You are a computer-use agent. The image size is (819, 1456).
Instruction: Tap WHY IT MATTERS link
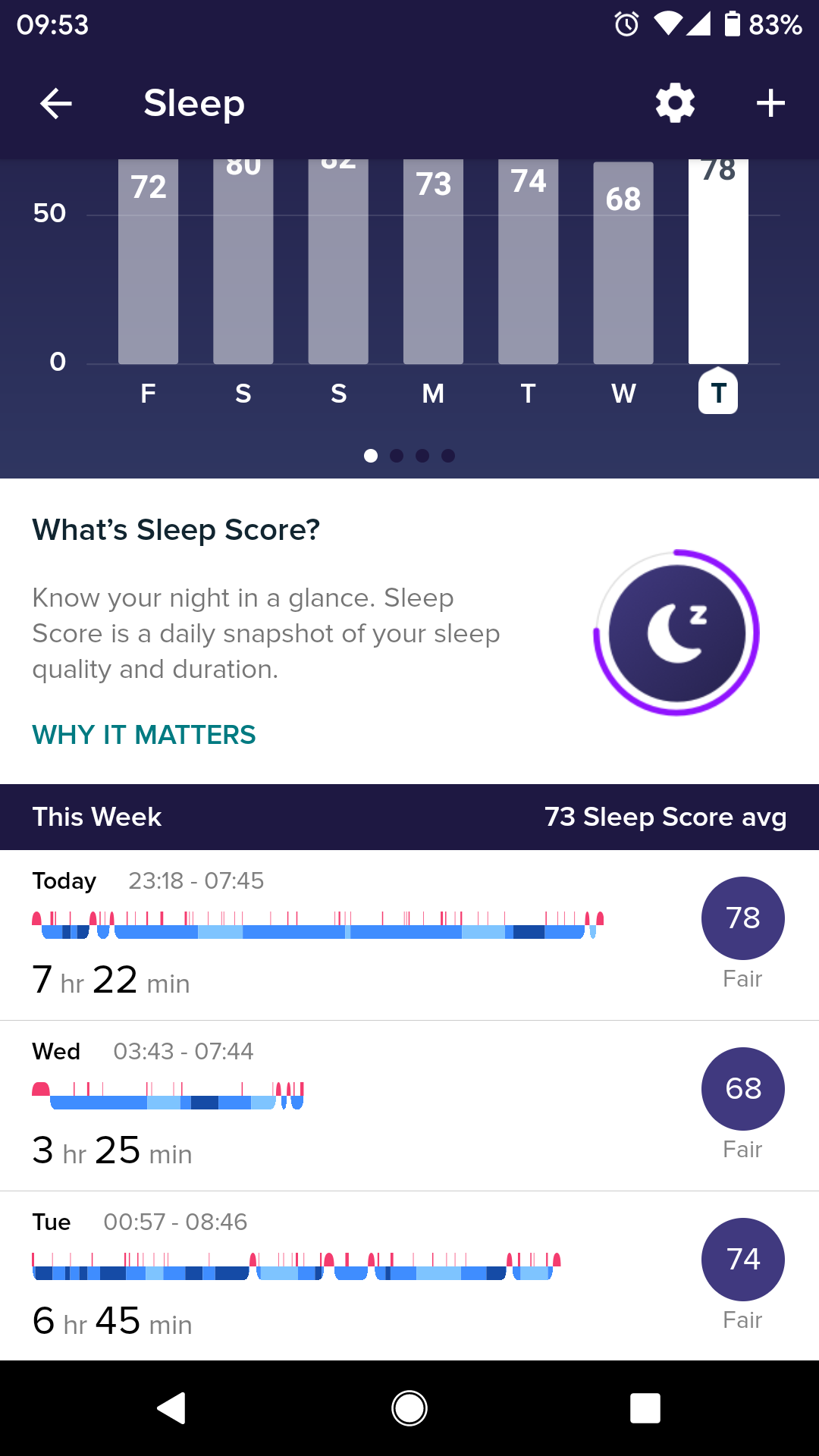pos(144,735)
